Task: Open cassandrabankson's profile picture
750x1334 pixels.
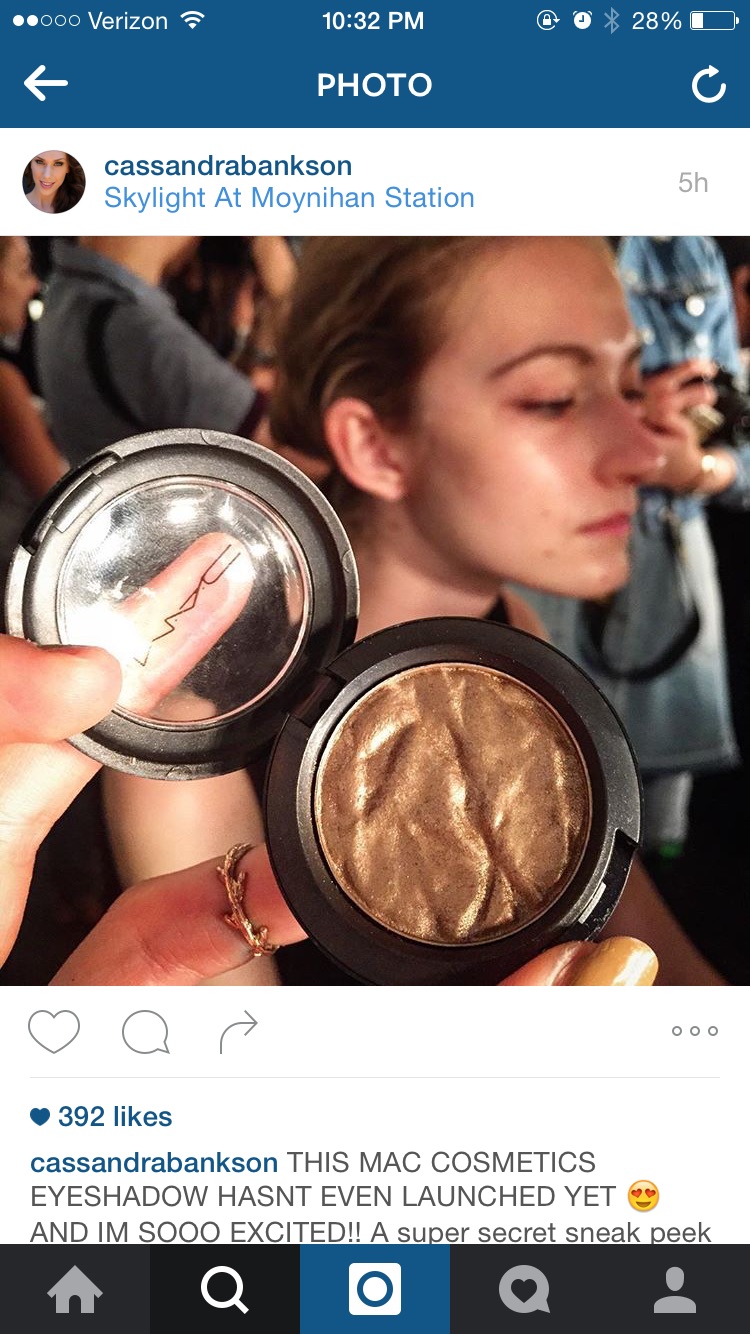Action: tap(54, 182)
